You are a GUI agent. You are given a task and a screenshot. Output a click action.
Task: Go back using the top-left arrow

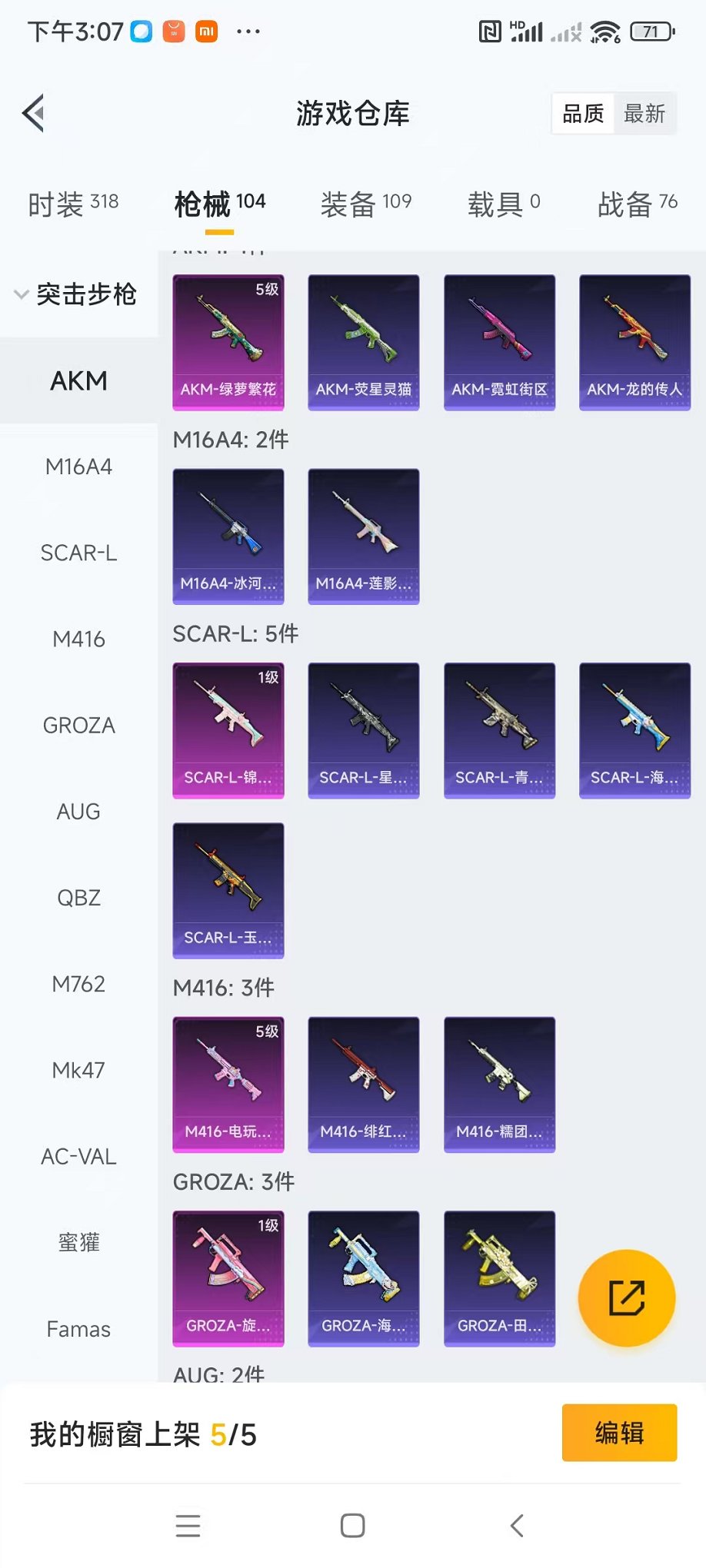(x=34, y=114)
